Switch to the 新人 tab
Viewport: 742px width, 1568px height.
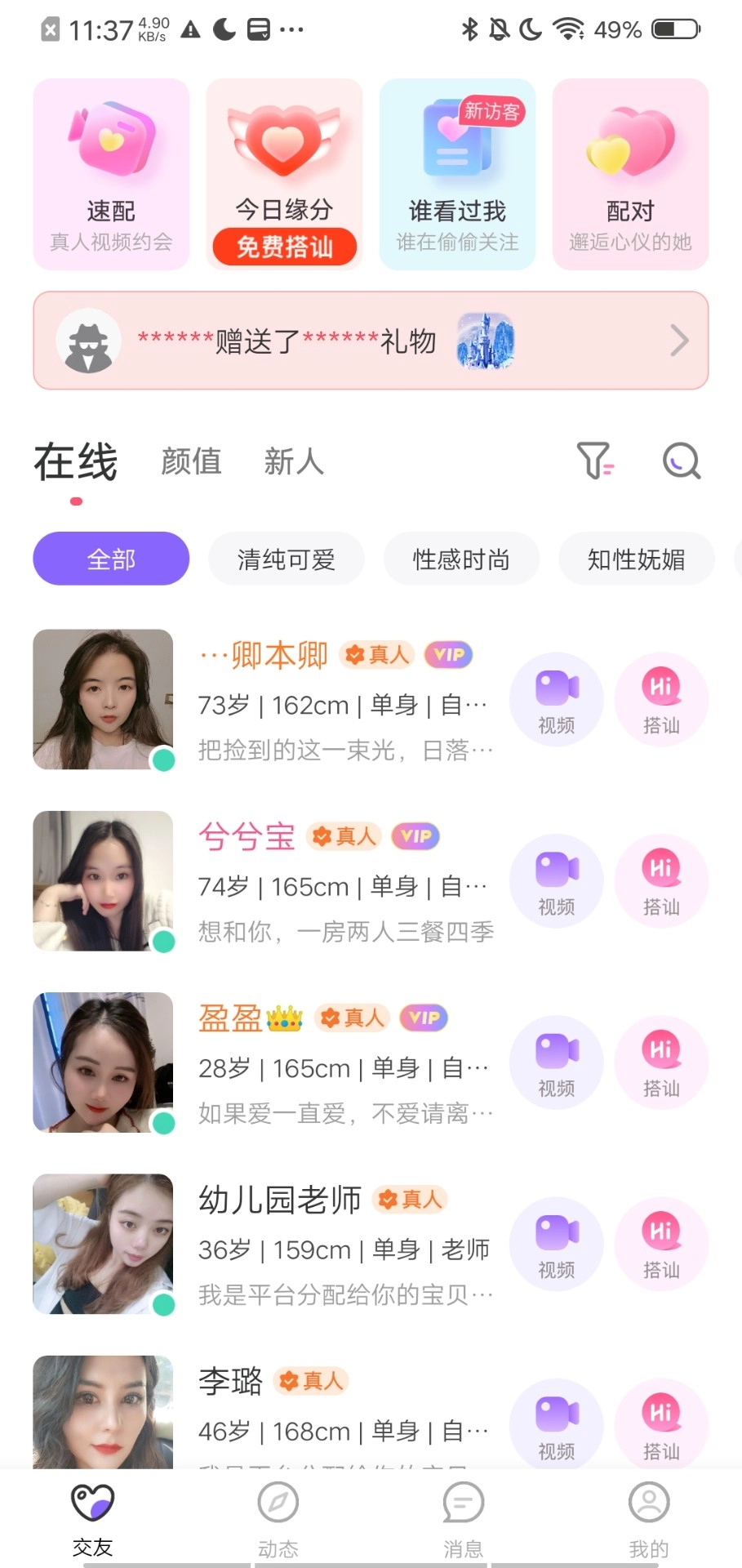[x=293, y=461]
